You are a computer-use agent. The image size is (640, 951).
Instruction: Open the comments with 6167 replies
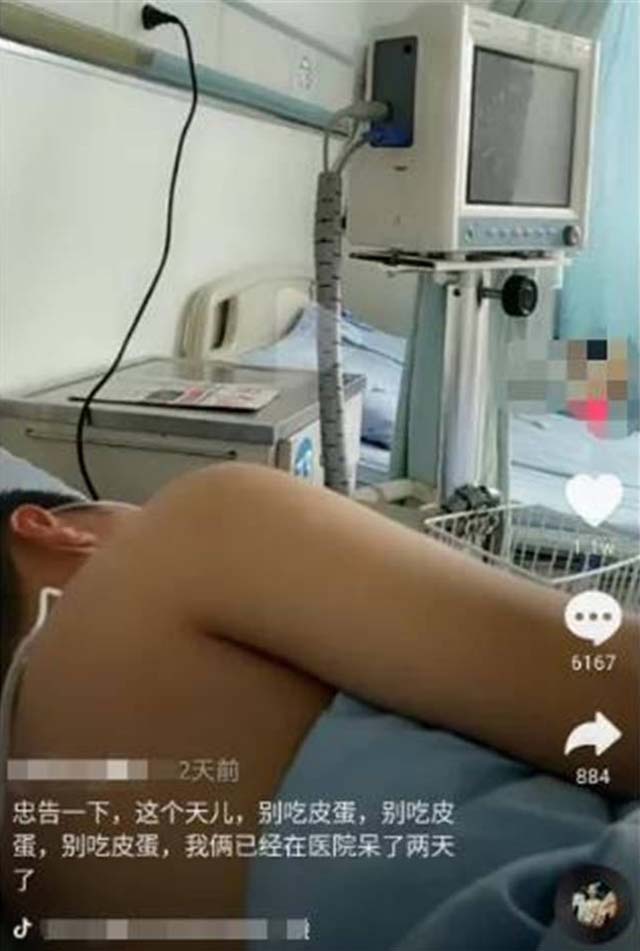(593, 618)
